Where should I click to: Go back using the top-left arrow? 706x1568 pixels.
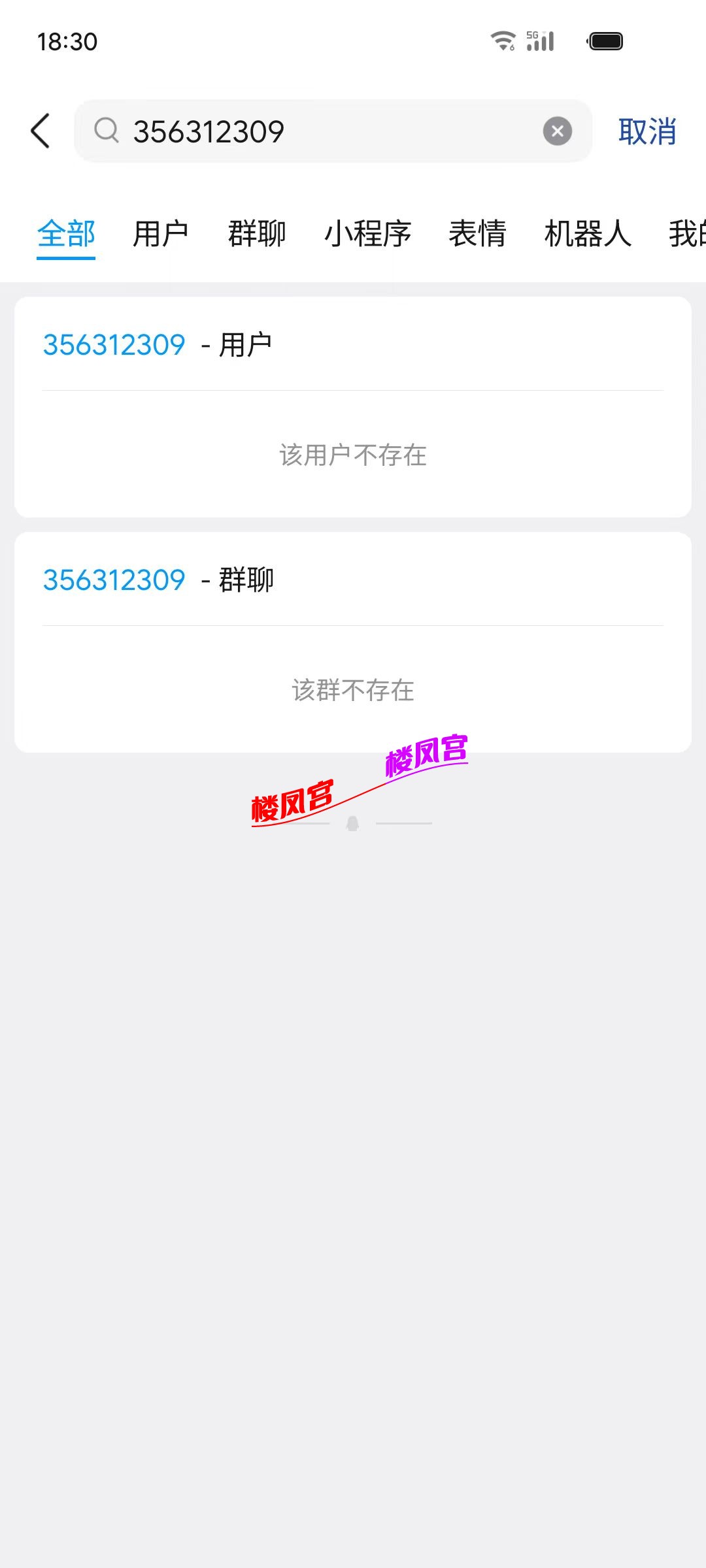click(41, 131)
